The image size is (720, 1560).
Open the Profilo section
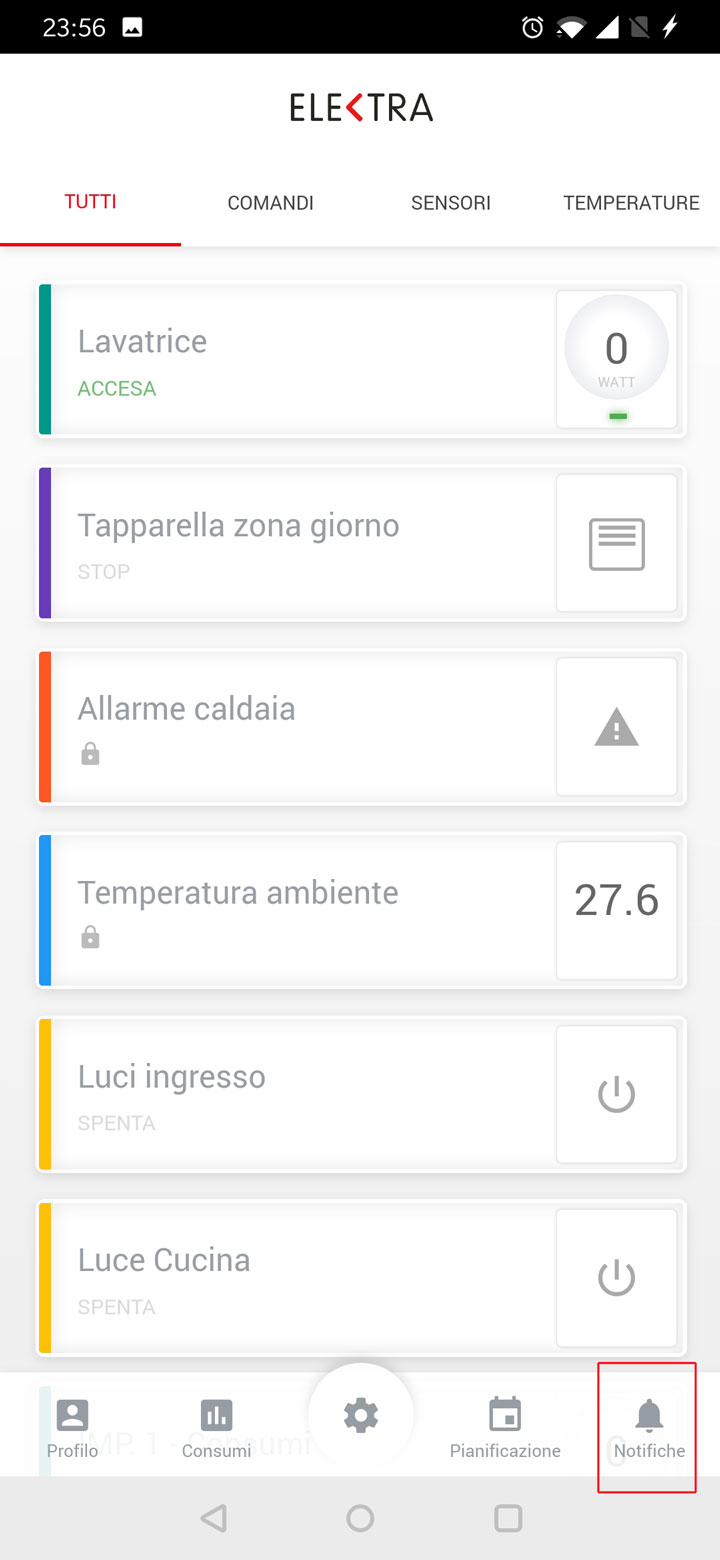72,1429
